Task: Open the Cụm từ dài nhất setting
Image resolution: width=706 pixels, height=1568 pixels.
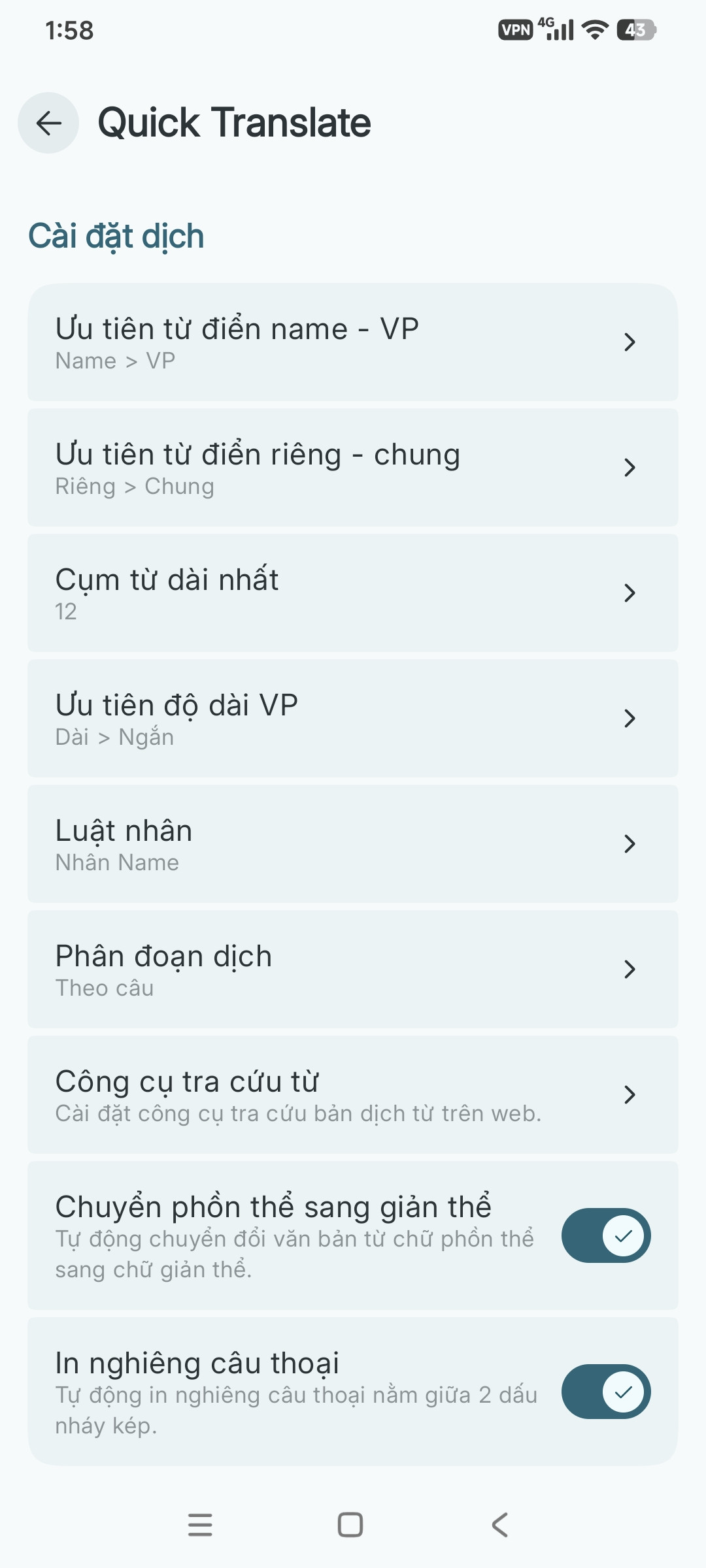Action: pyautogui.click(x=353, y=593)
